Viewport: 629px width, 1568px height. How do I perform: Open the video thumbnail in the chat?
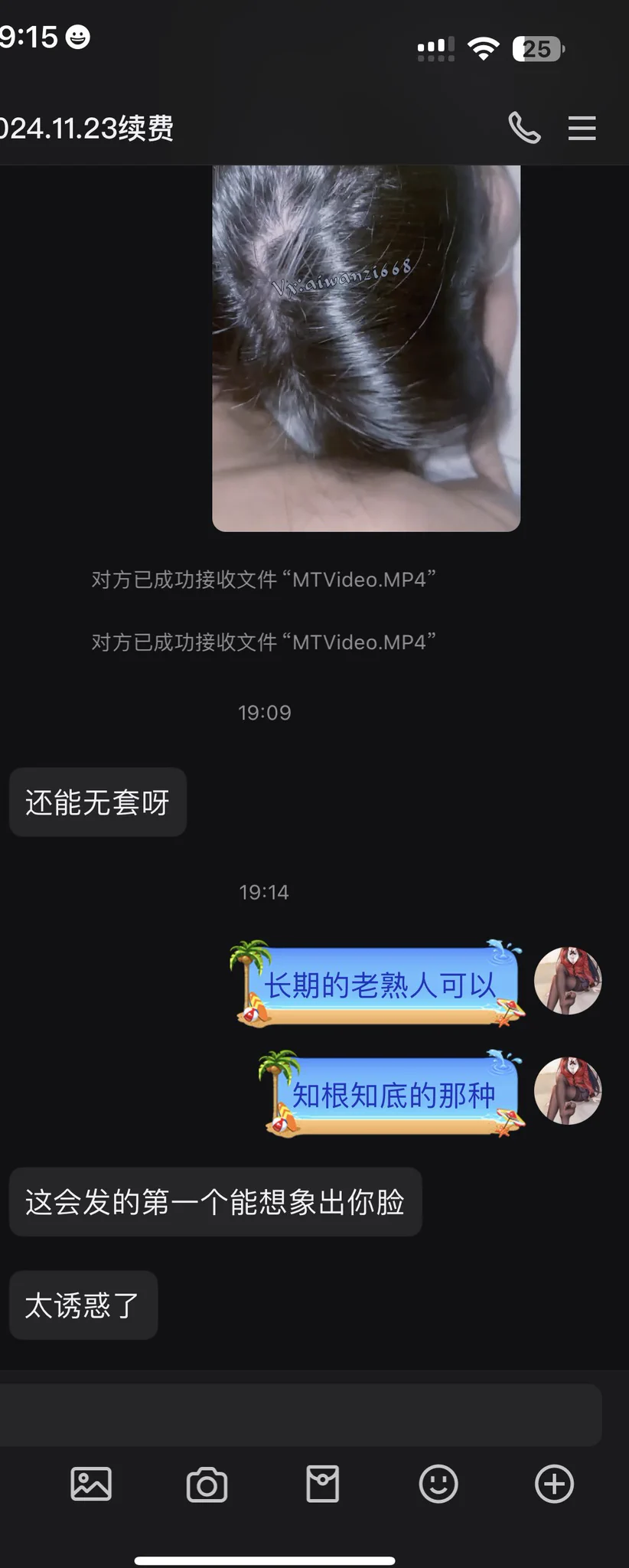pos(366,348)
